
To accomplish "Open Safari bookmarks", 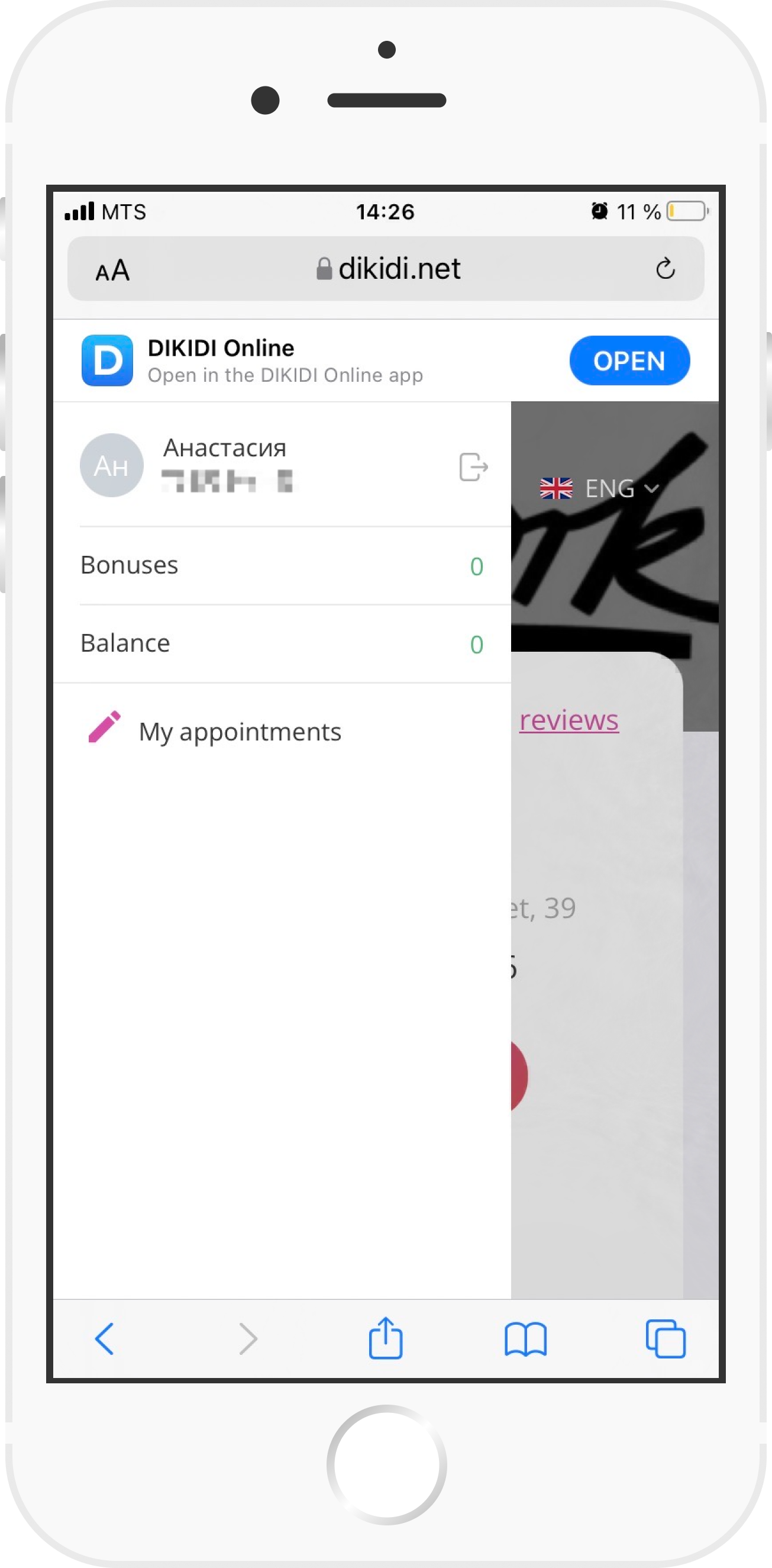I will pyautogui.click(x=526, y=1338).
